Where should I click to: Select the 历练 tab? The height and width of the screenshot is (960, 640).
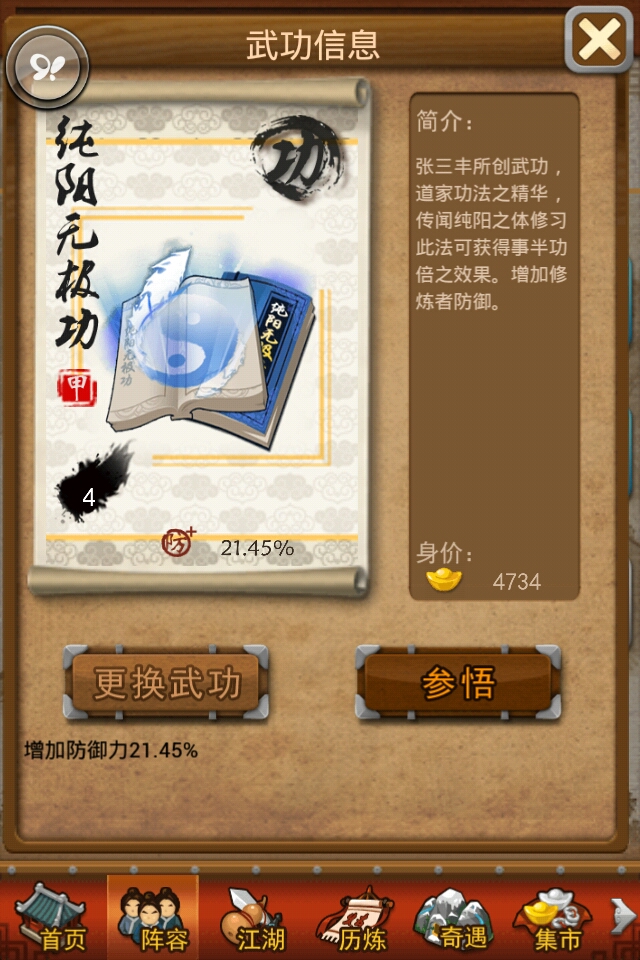[x=355, y=918]
